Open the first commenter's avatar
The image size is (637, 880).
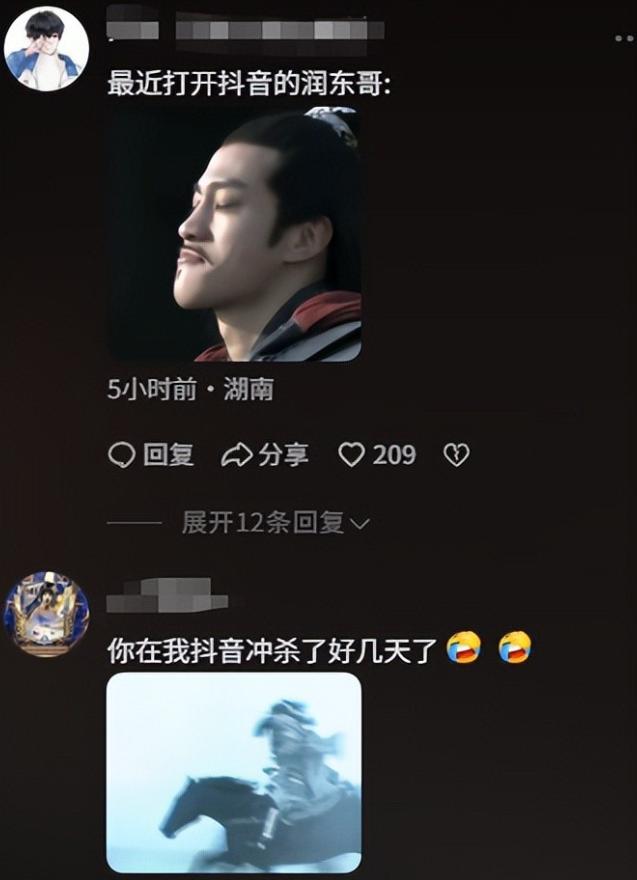(x=46, y=50)
